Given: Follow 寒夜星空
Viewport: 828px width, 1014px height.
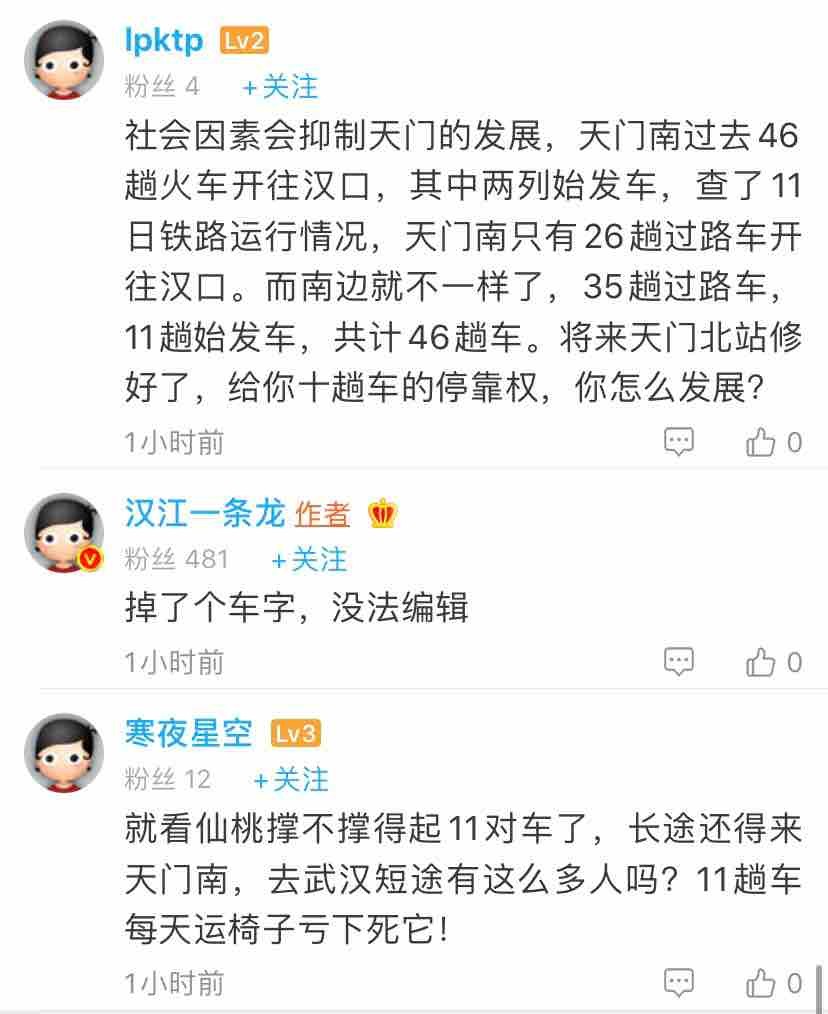Looking at the screenshot, I should 290,779.
